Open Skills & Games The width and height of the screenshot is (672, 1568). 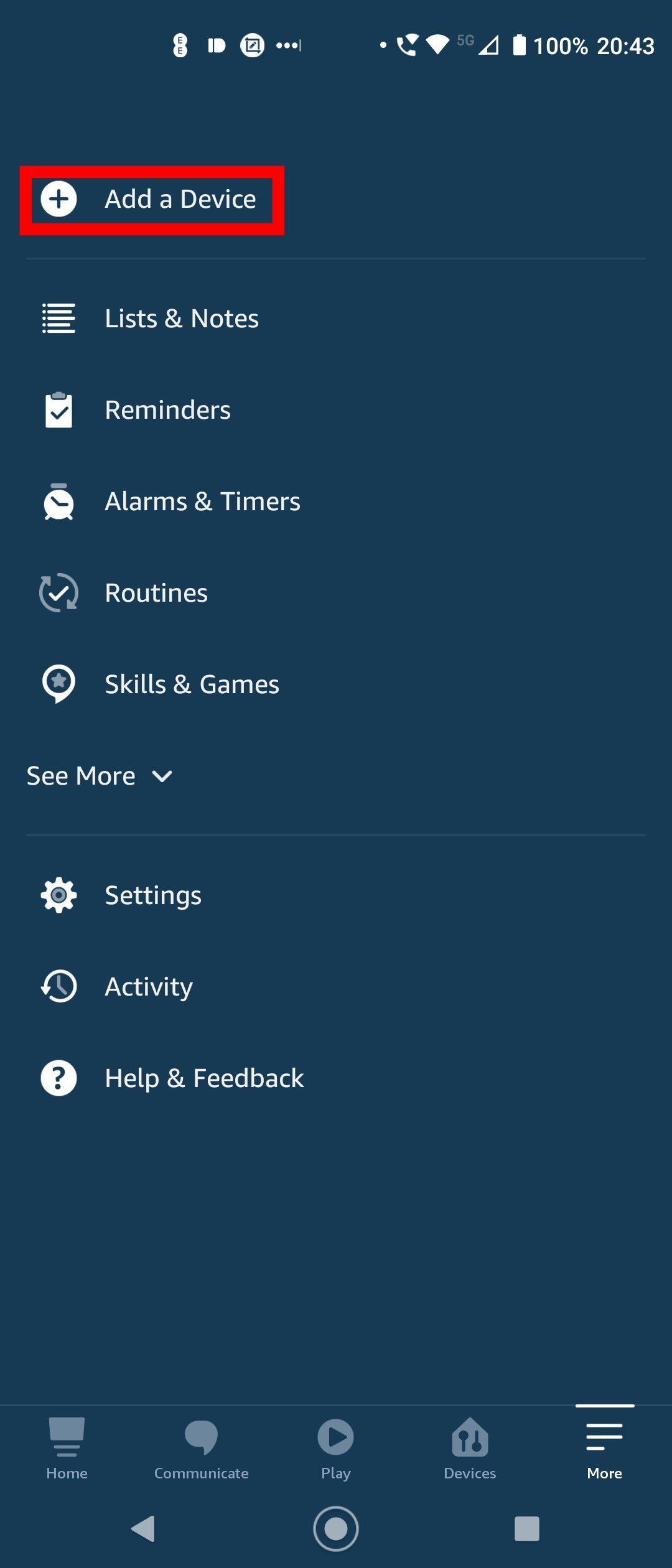tap(191, 684)
